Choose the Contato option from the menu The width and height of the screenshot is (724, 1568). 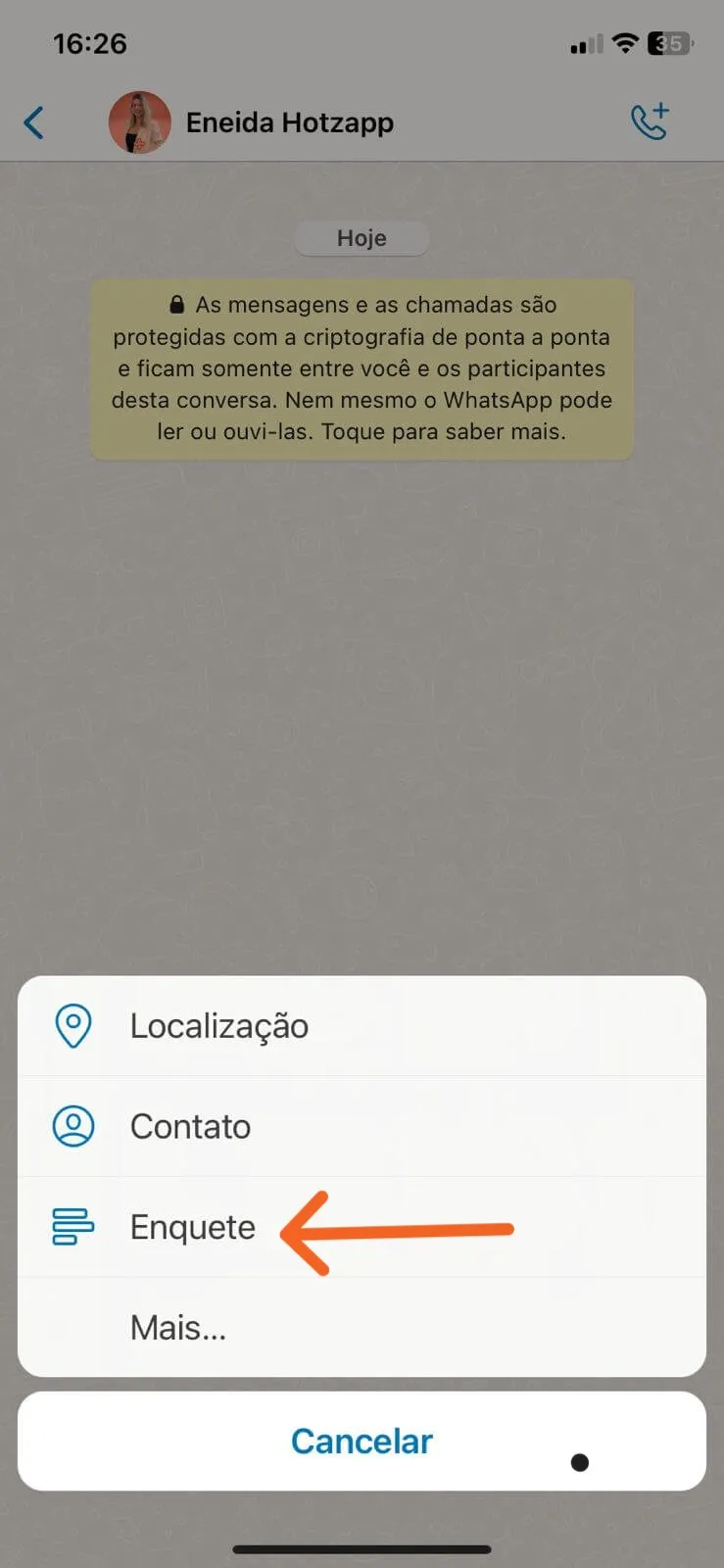(x=190, y=1126)
